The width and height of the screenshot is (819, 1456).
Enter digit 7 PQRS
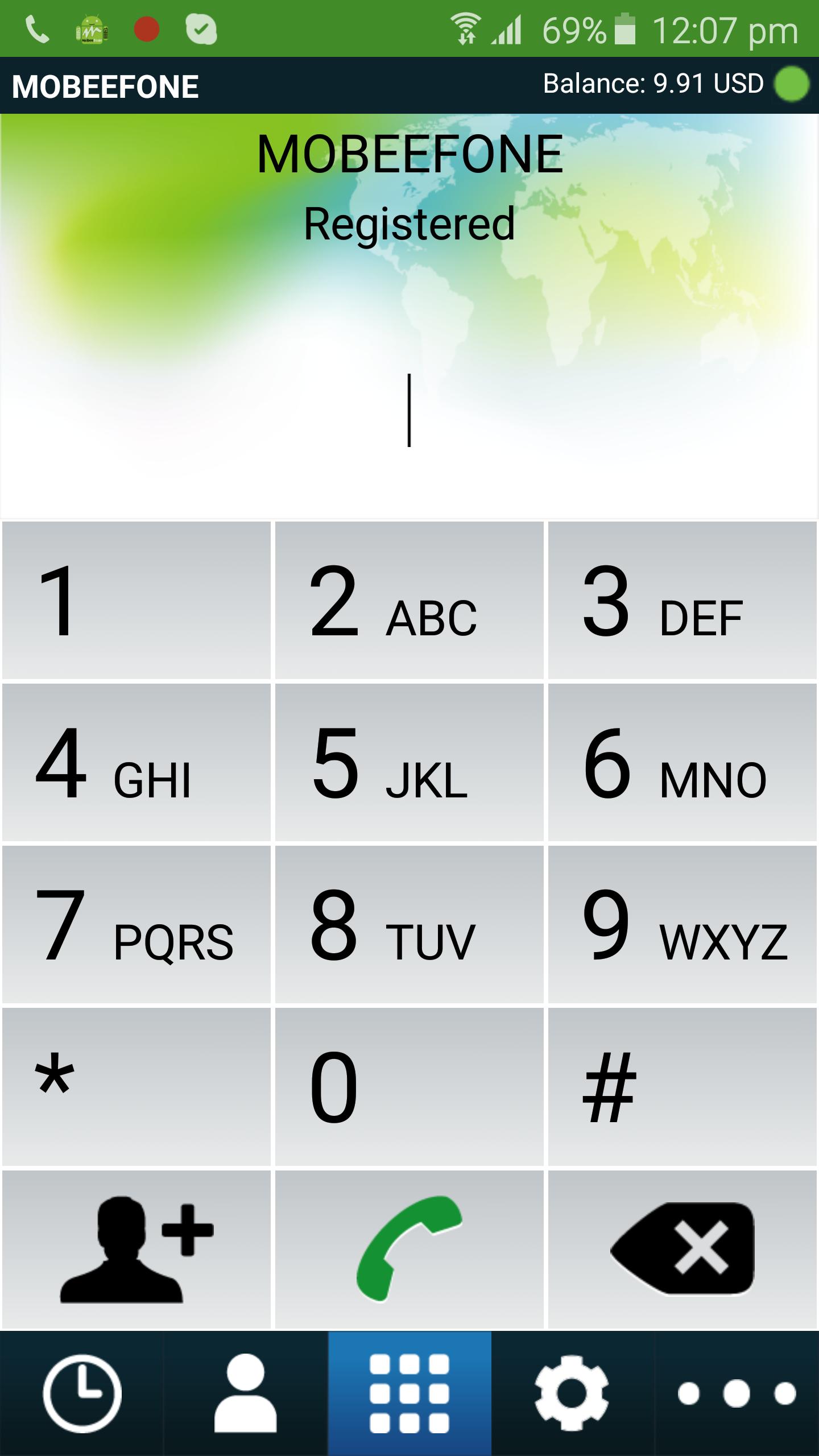click(136, 924)
